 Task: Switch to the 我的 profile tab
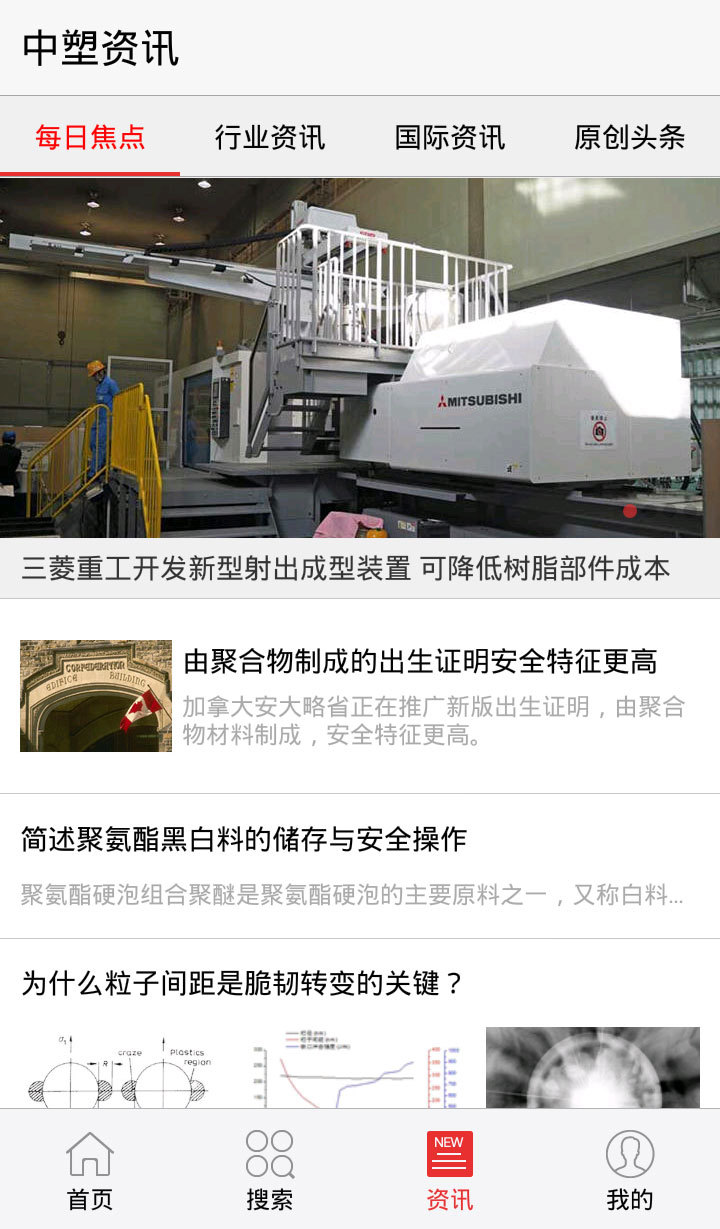point(630,1170)
